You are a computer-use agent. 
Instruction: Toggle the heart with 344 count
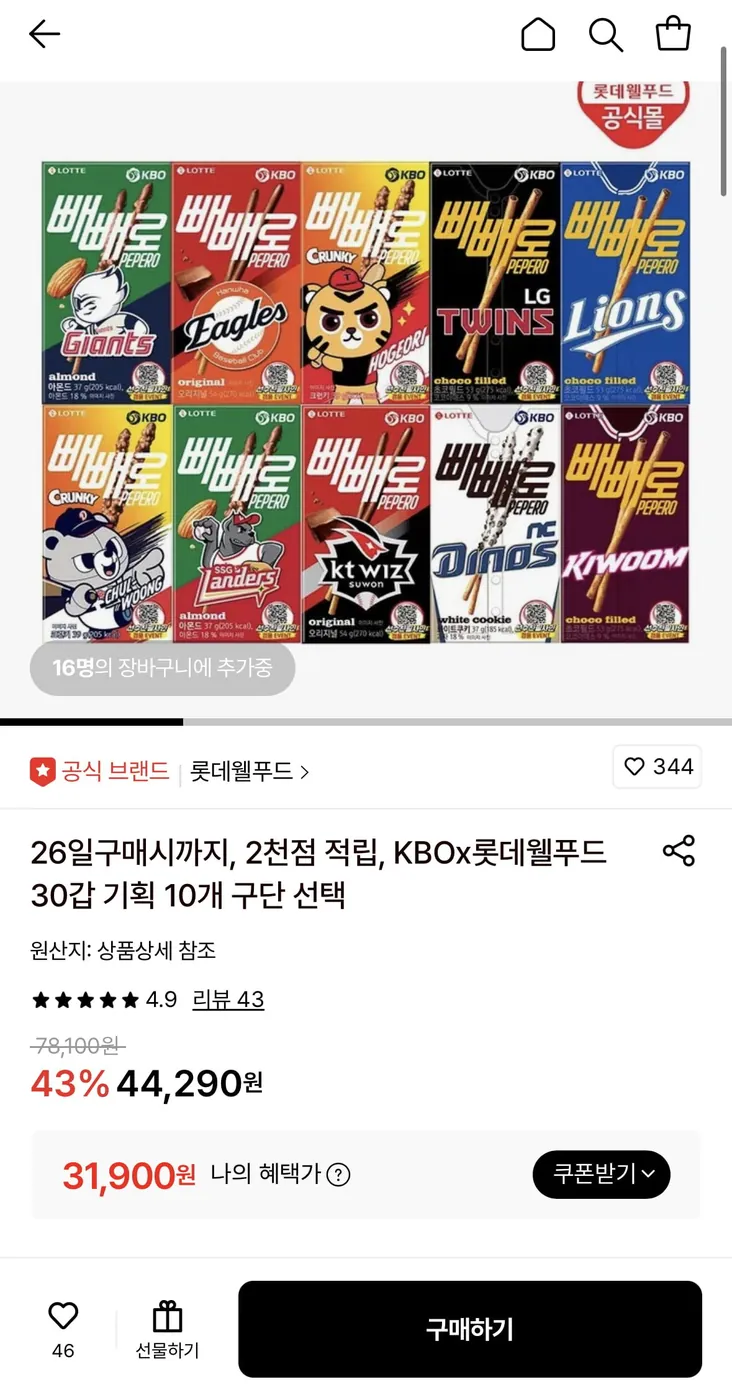pyautogui.click(x=656, y=766)
